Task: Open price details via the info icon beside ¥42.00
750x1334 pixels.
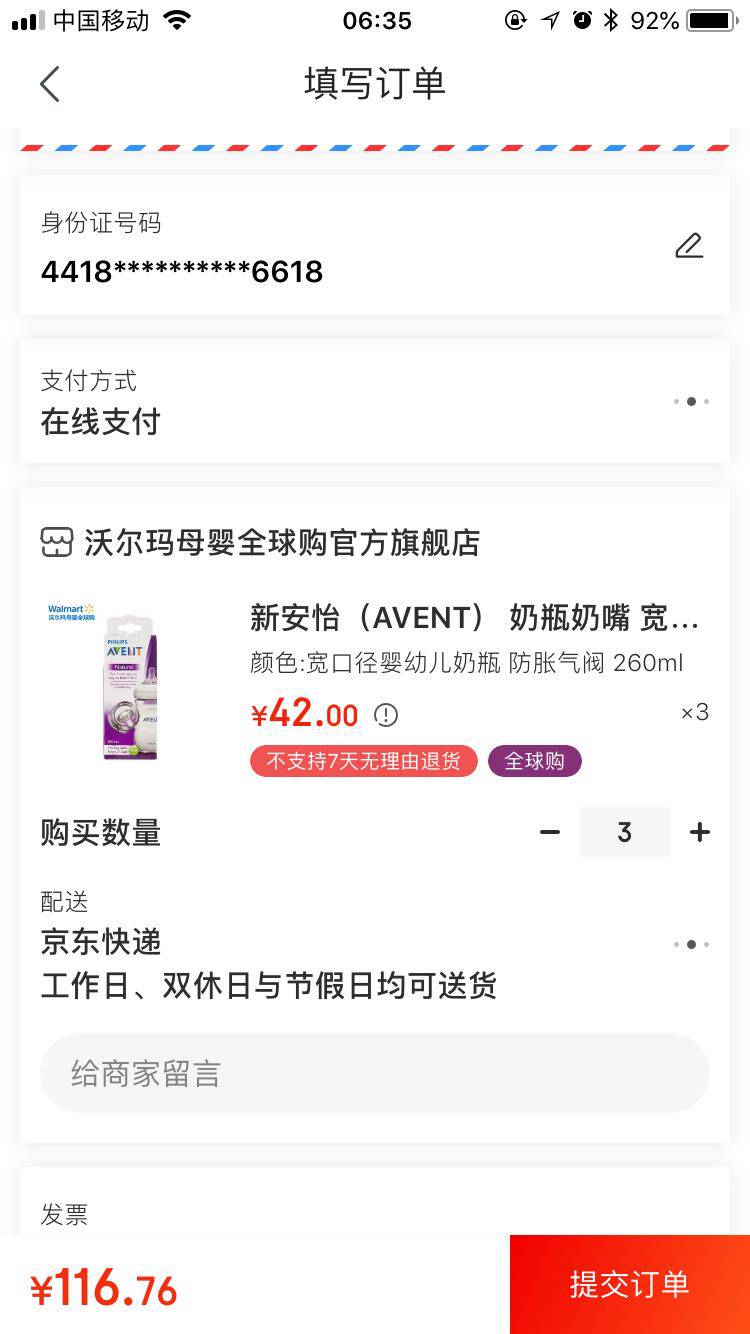Action: pyautogui.click(x=385, y=715)
